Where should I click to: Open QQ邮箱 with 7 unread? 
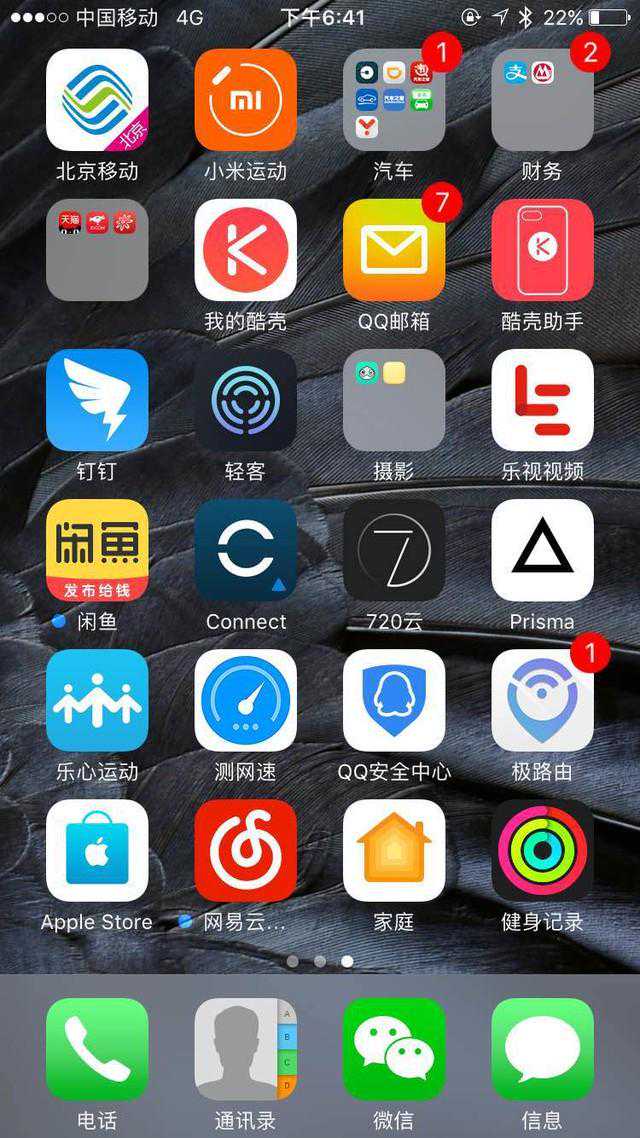click(x=393, y=250)
